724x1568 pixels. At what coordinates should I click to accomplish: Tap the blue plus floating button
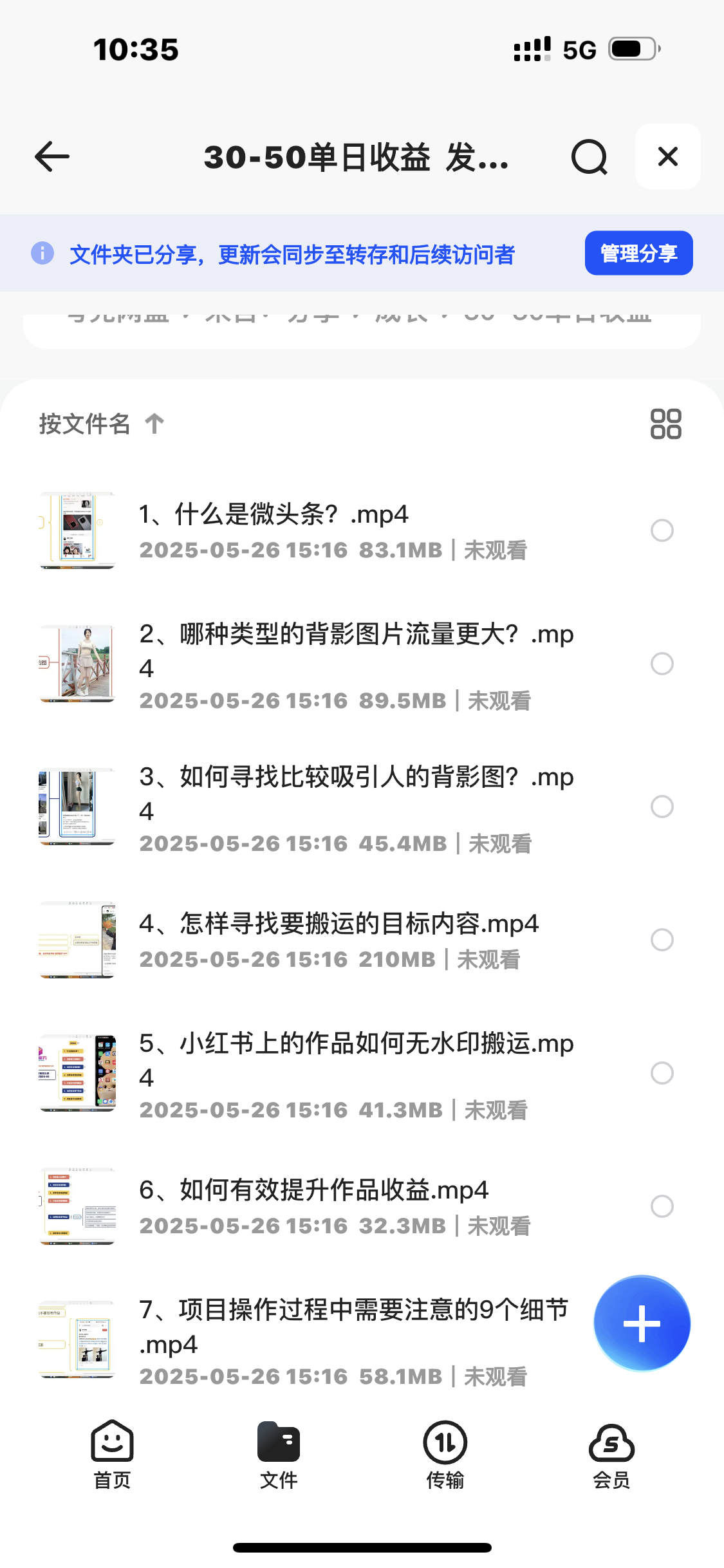(642, 1323)
